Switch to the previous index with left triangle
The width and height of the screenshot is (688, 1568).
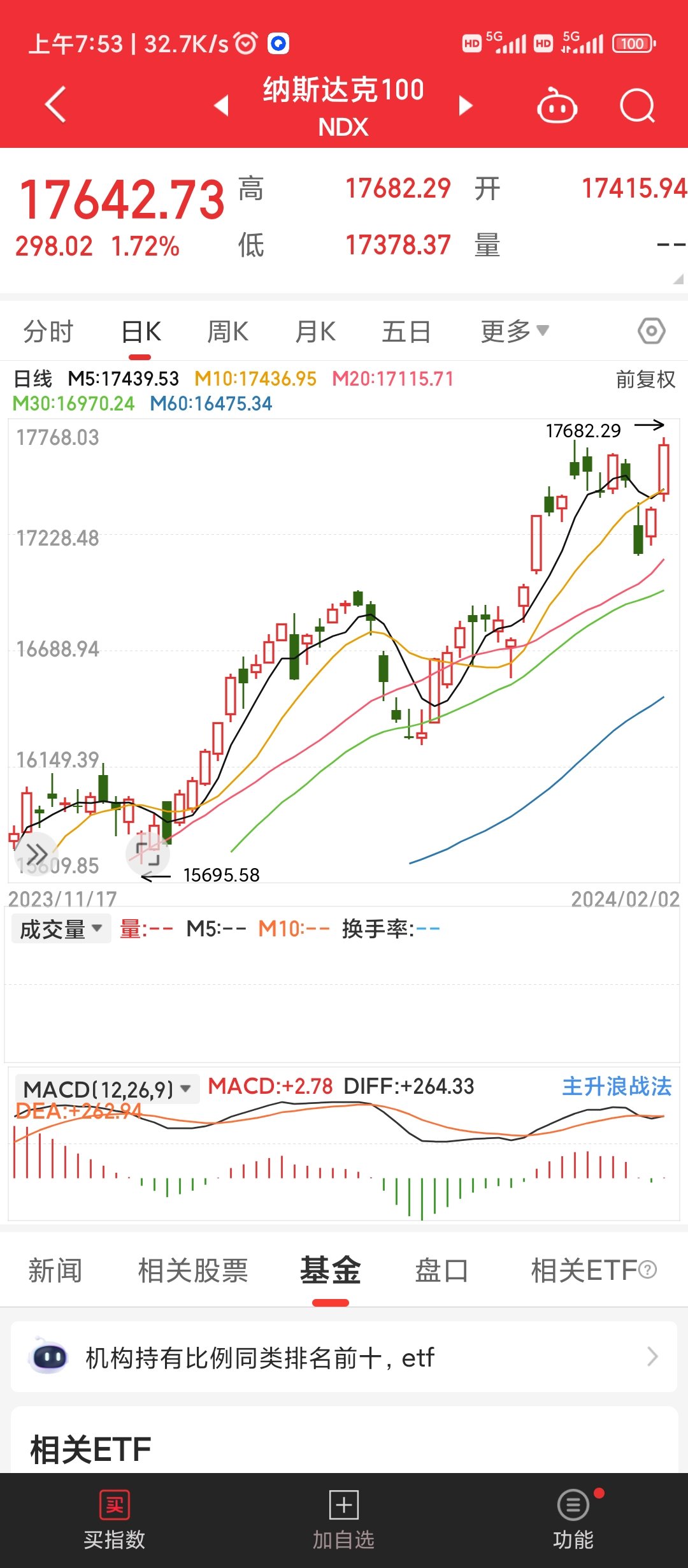[x=221, y=105]
